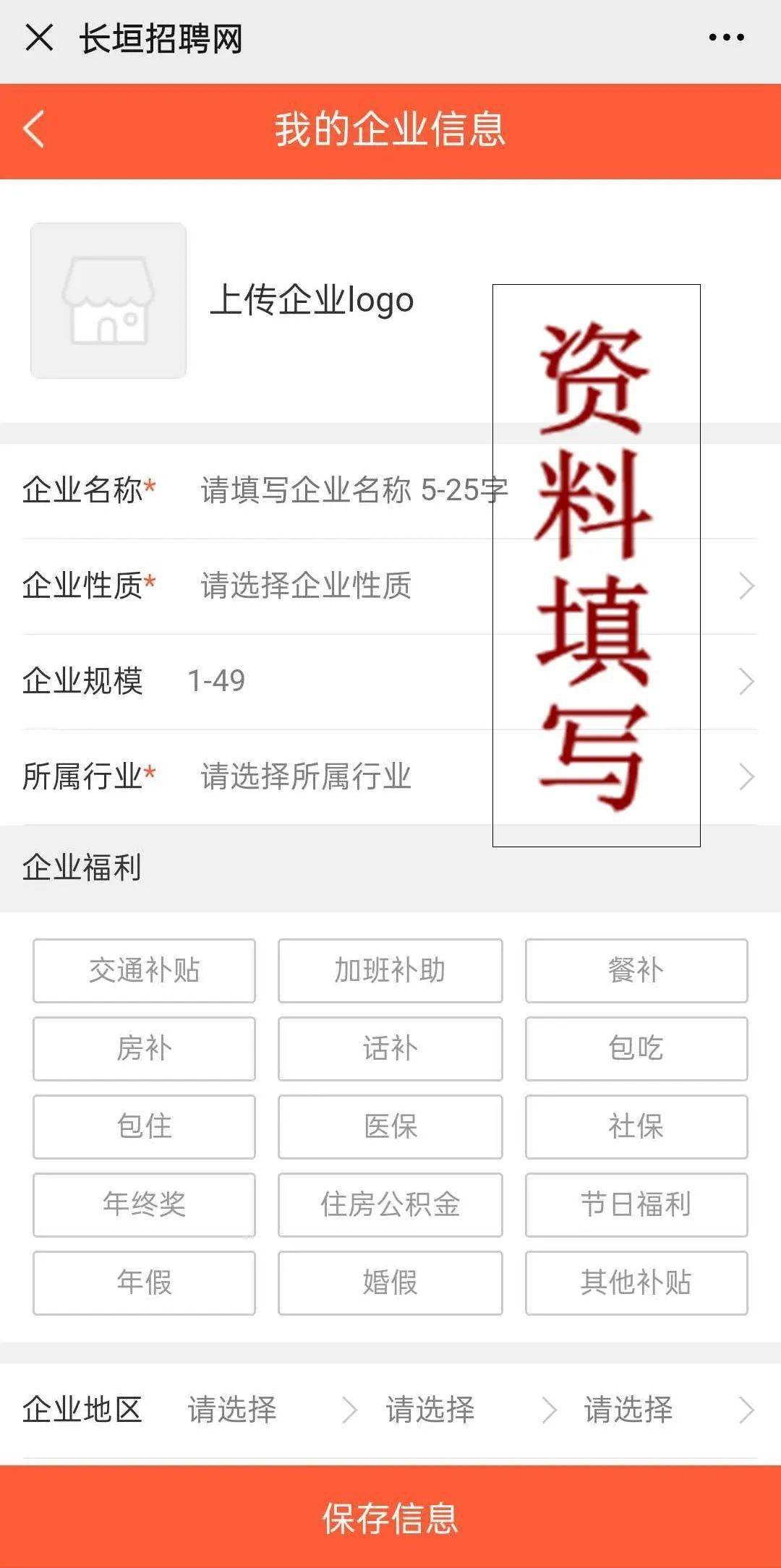Select the 加班补助 benefit chip

(390, 970)
